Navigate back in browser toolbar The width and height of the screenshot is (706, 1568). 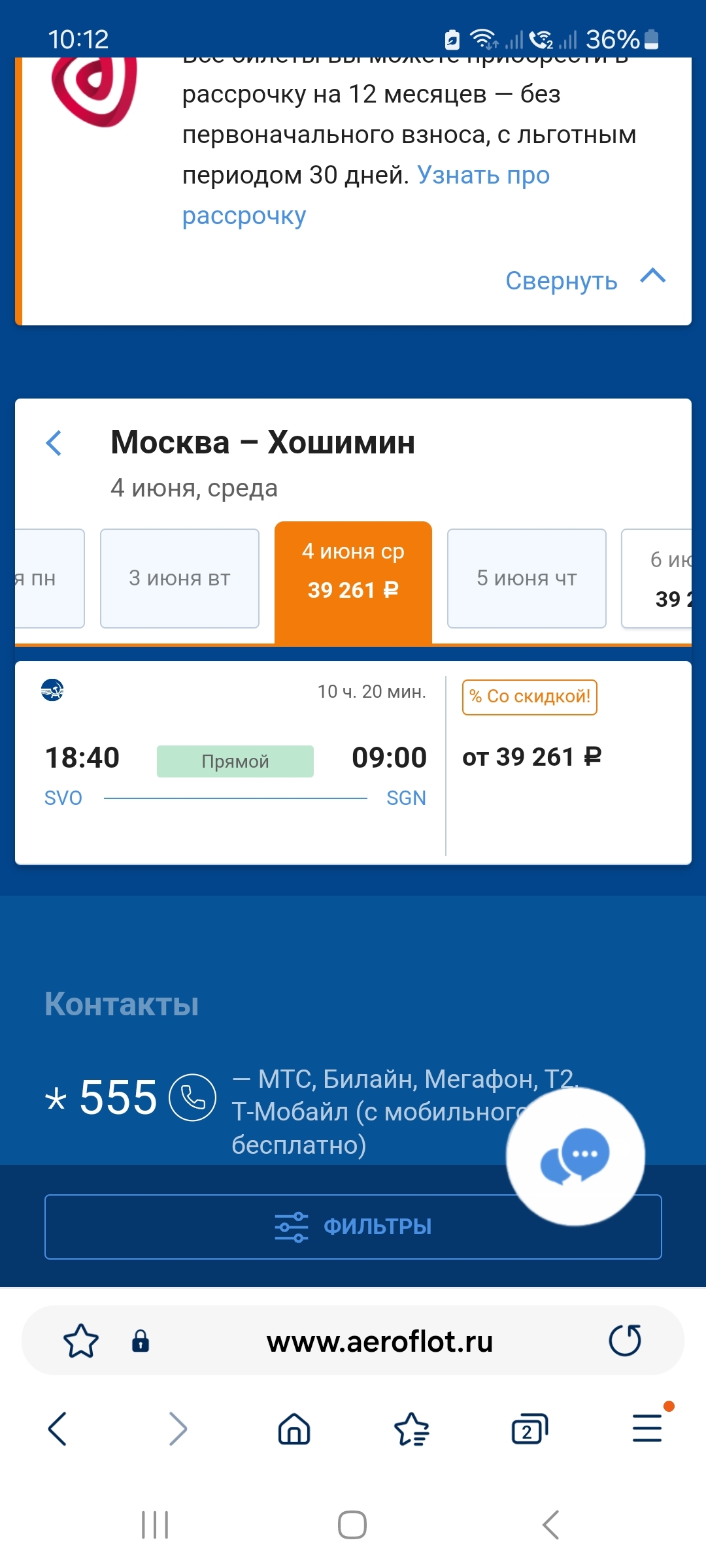58,1429
